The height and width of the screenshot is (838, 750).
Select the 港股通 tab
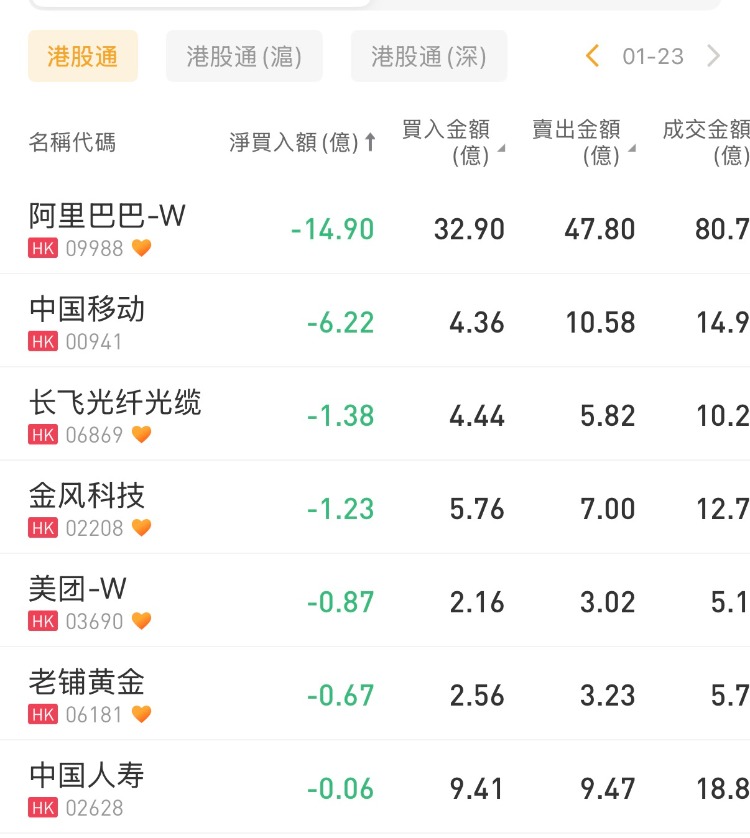tap(83, 56)
